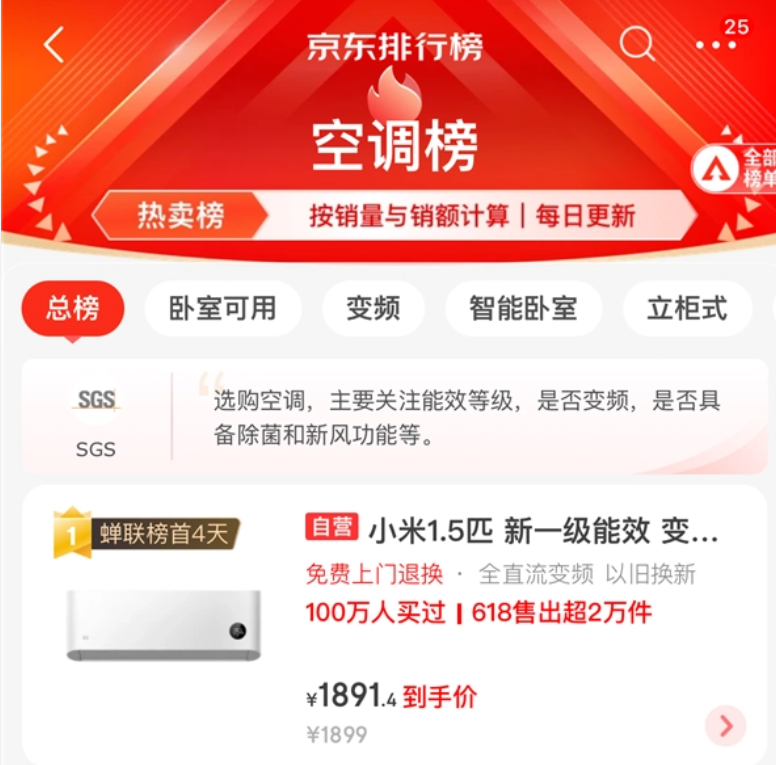Go back using the top-left arrow
This screenshot has height=765, width=776.
pos(54,44)
